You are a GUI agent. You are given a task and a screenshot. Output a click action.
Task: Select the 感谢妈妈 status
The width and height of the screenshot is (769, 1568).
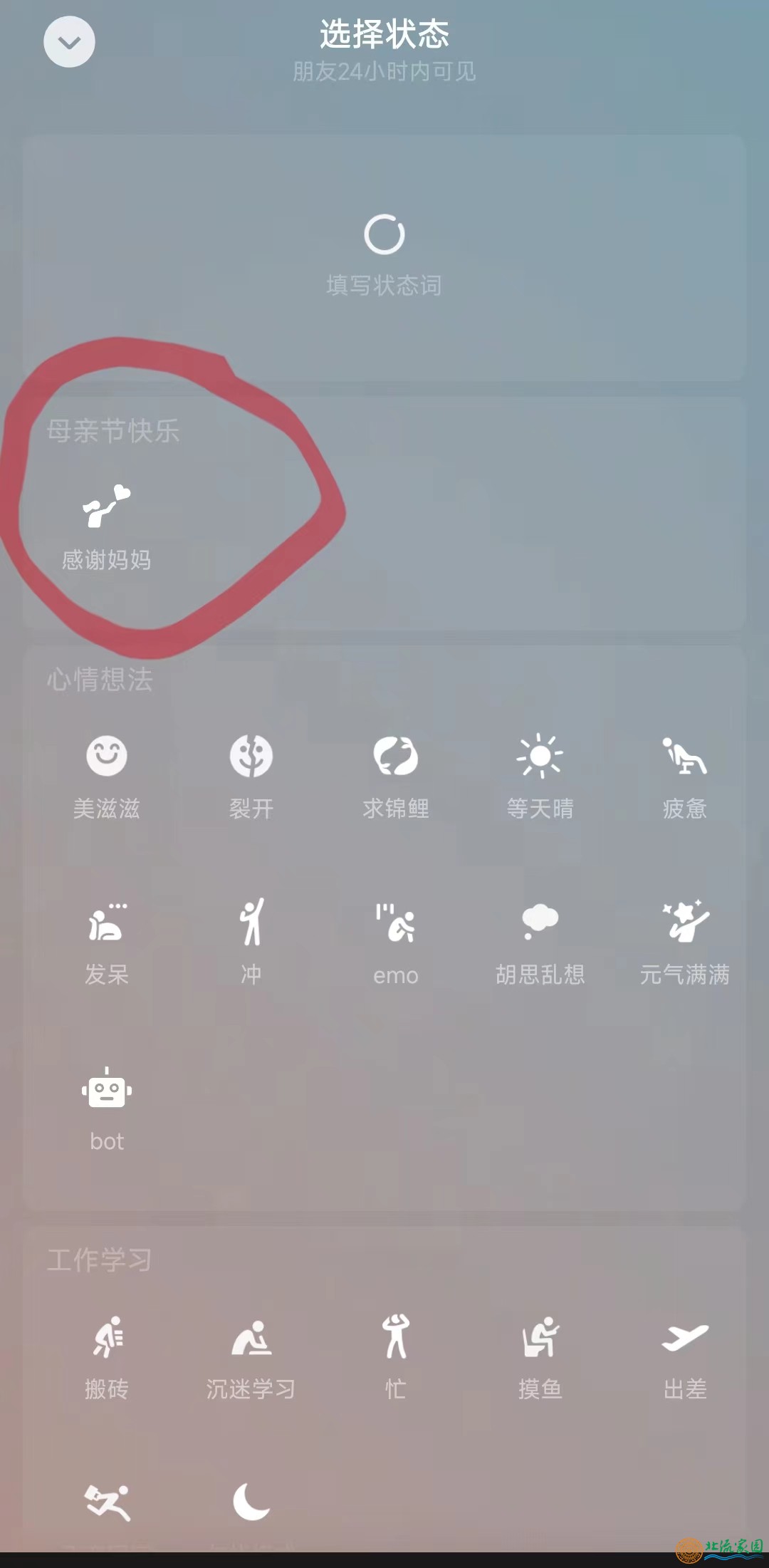tap(107, 526)
